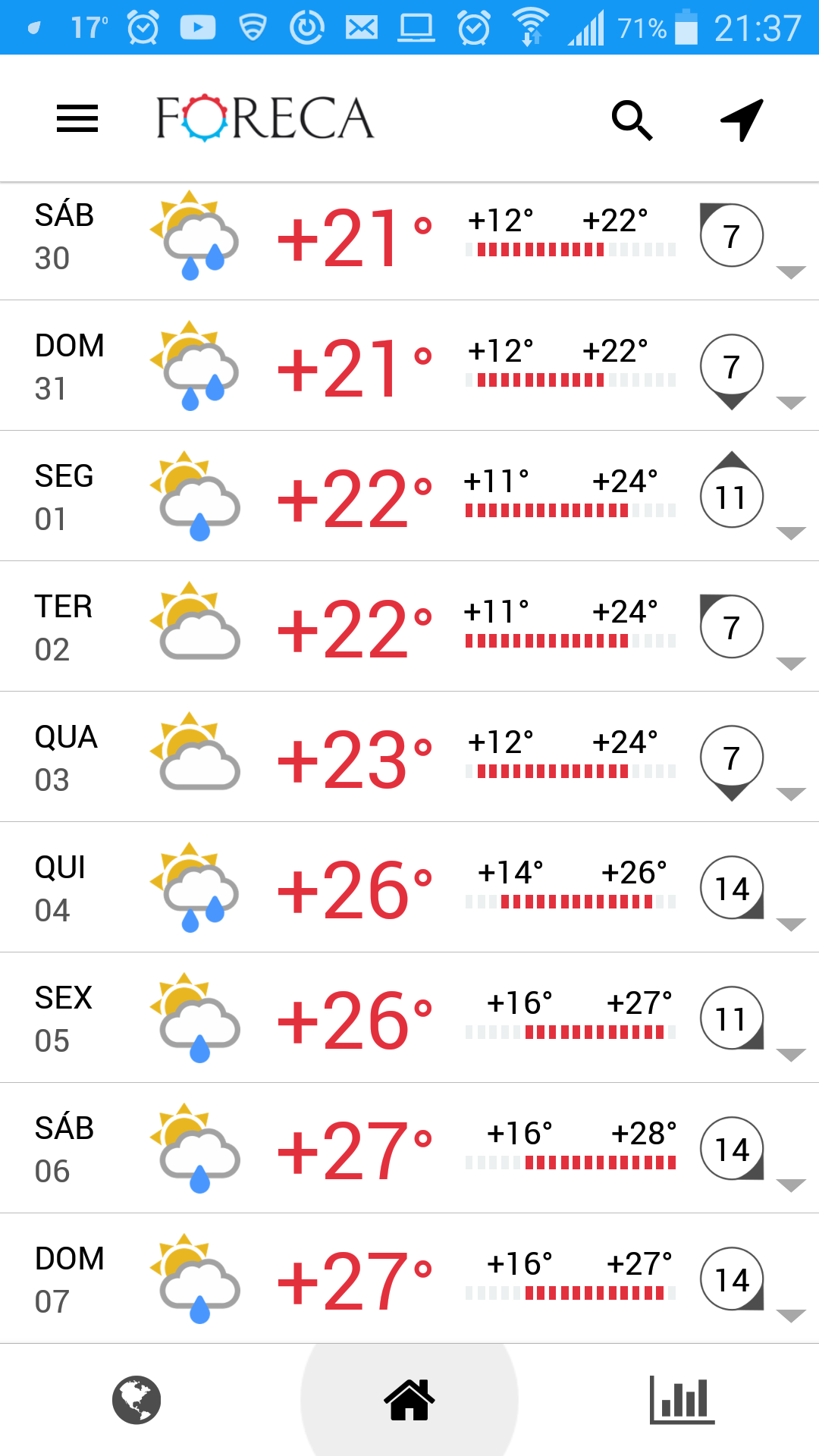The height and width of the screenshot is (1456, 819).
Task: Go to the home tab
Action: point(409,1400)
